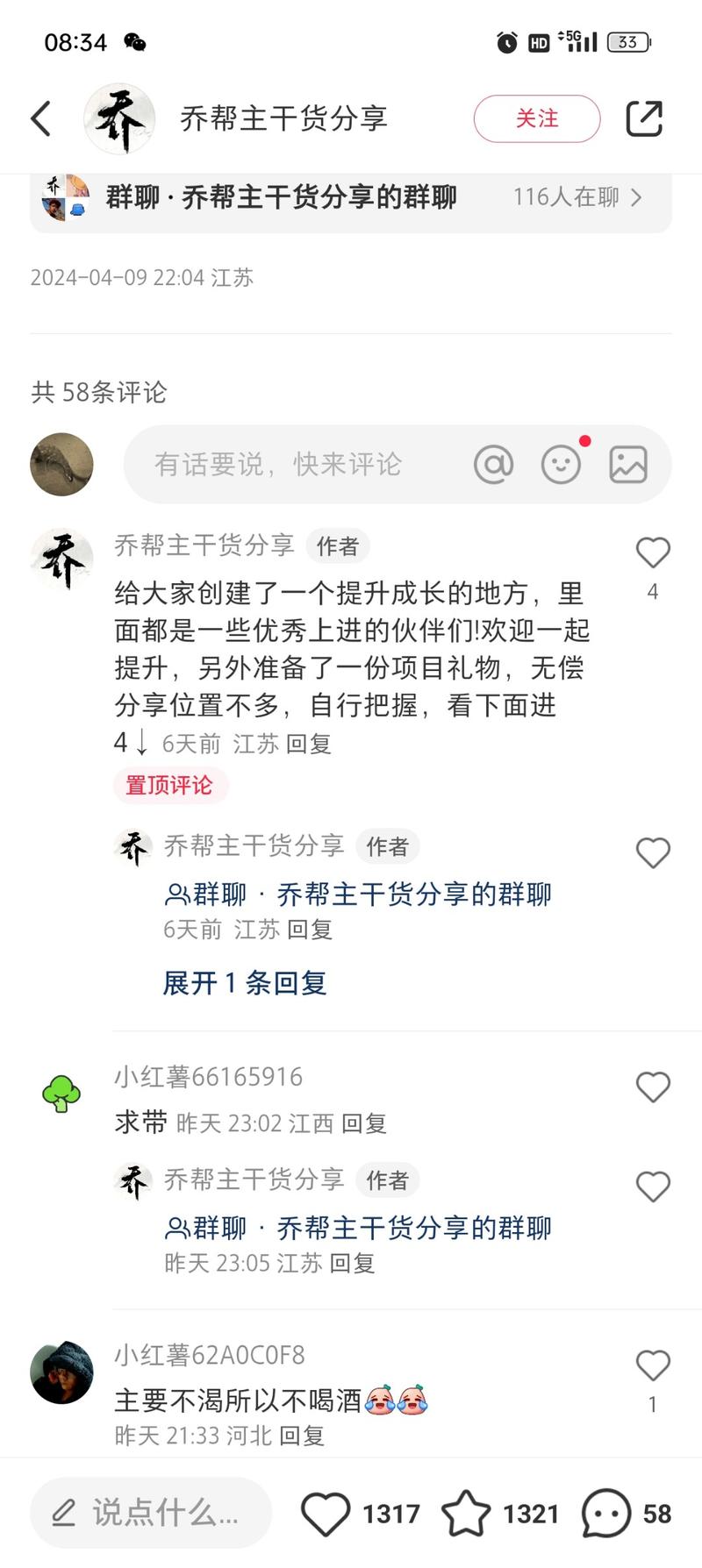Tap the 置顶评论 pinned comment label
The height and width of the screenshot is (1568, 702).
pyautogui.click(x=170, y=786)
